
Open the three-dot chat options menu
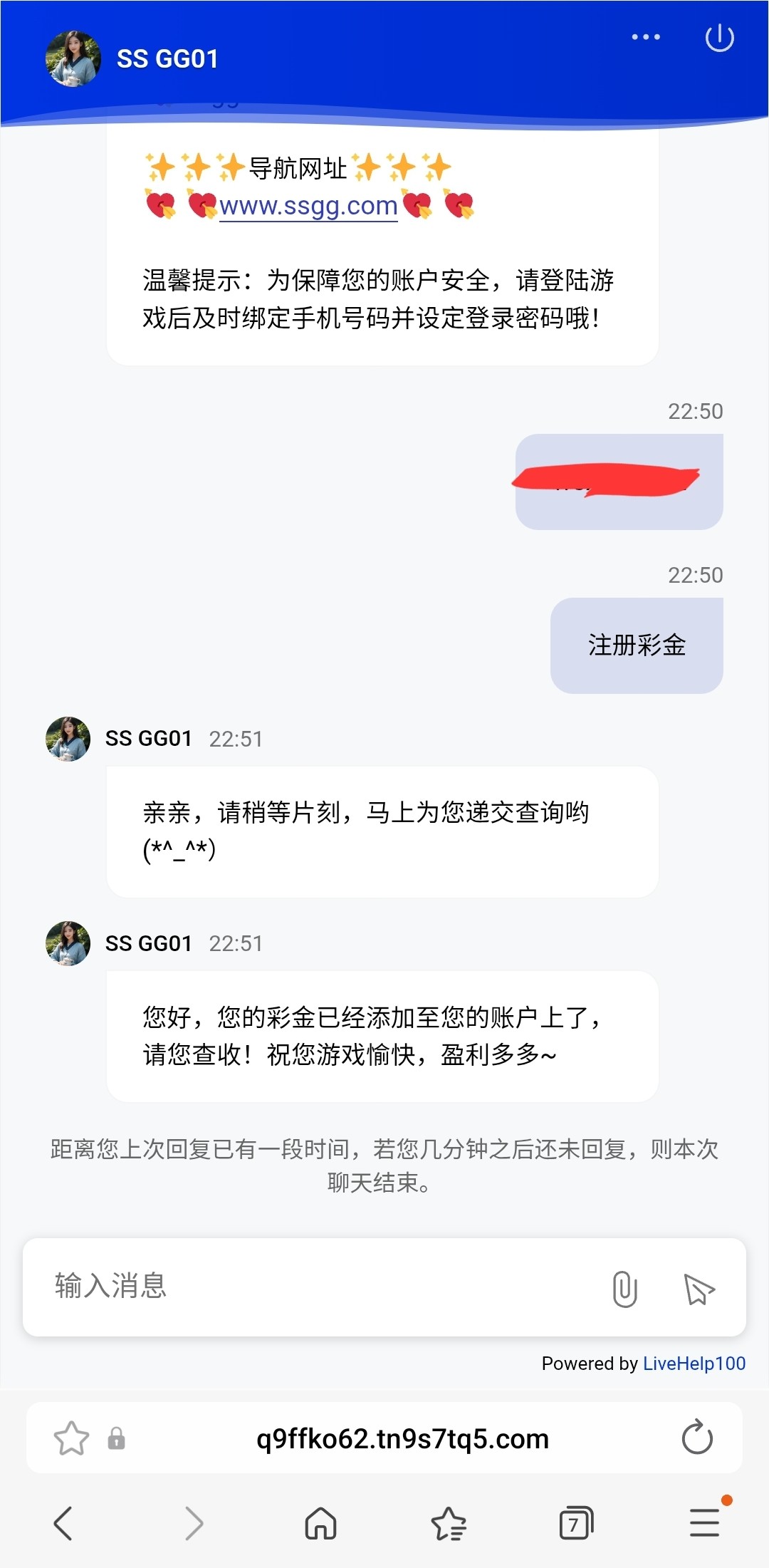coord(645,37)
